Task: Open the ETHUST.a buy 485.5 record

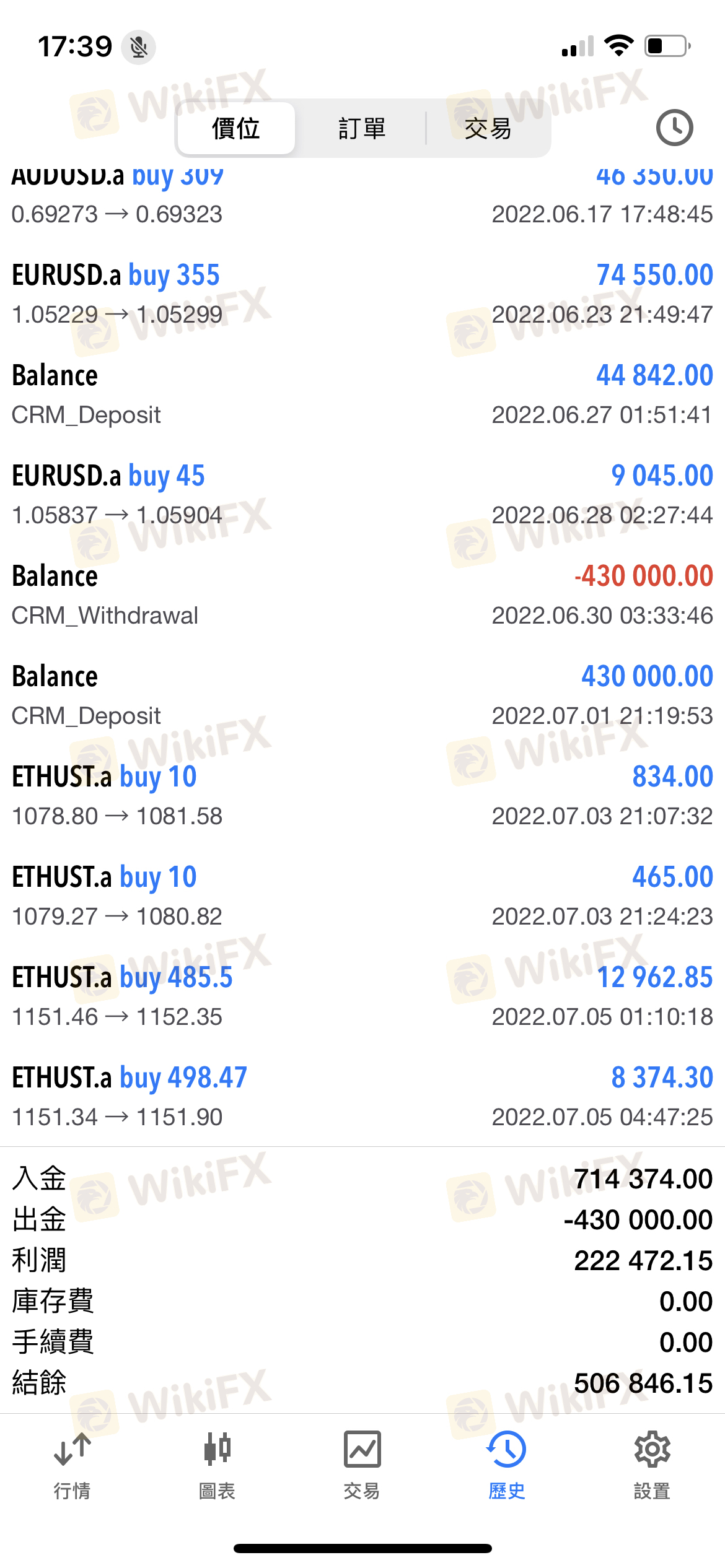Action: (362, 997)
